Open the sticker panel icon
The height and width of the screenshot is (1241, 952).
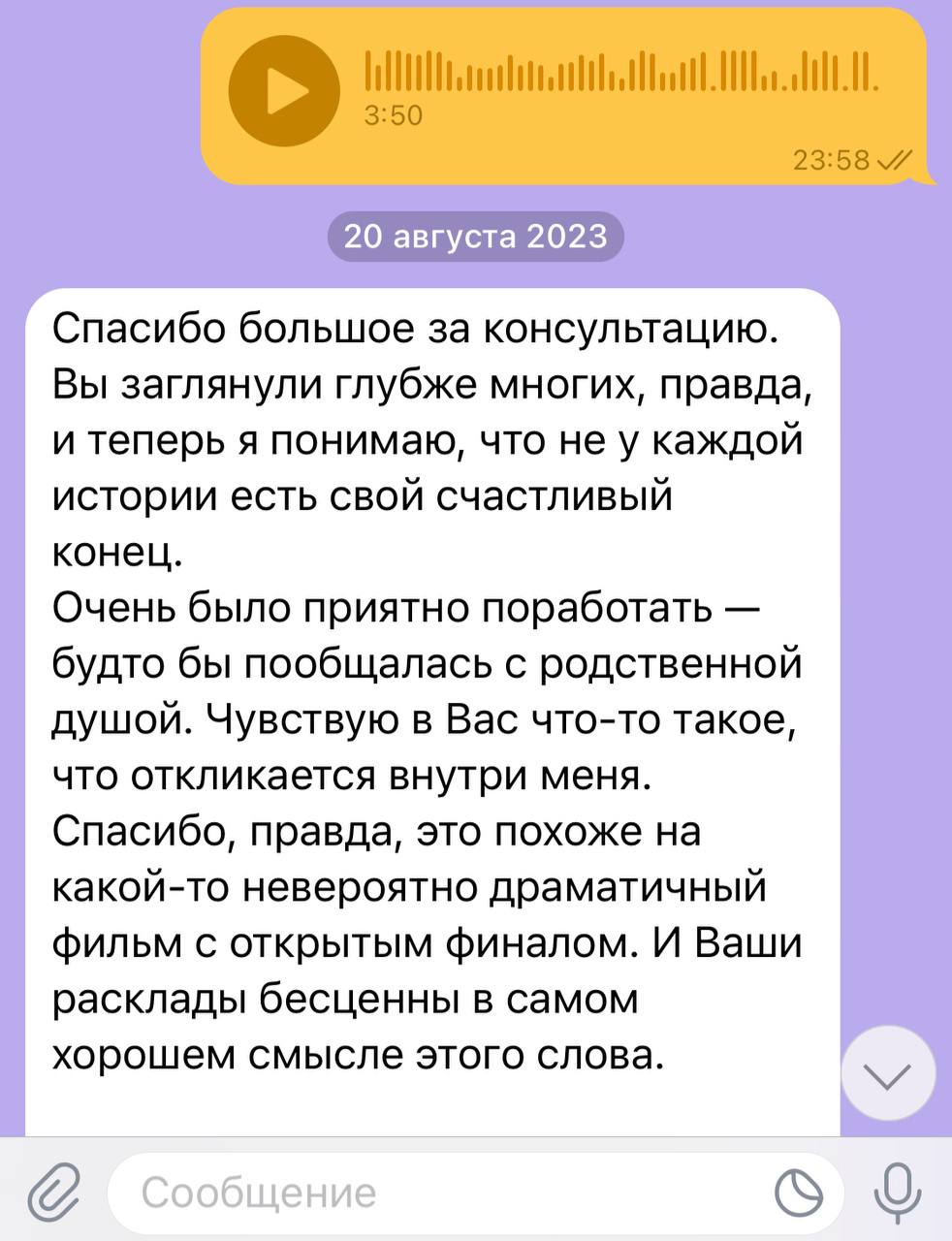click(799, 1192)
